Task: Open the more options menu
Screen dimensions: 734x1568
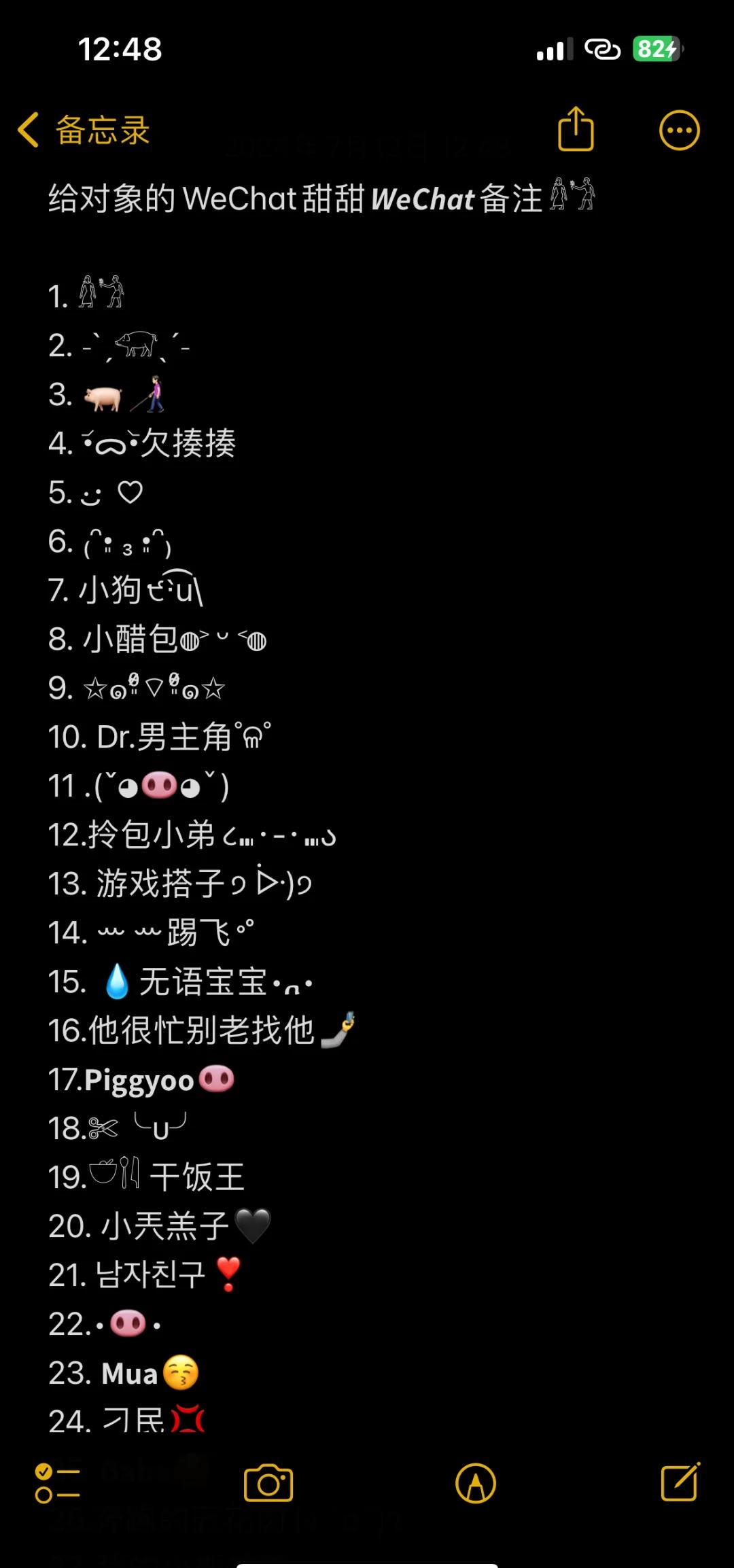Action: tap(679, 130)
